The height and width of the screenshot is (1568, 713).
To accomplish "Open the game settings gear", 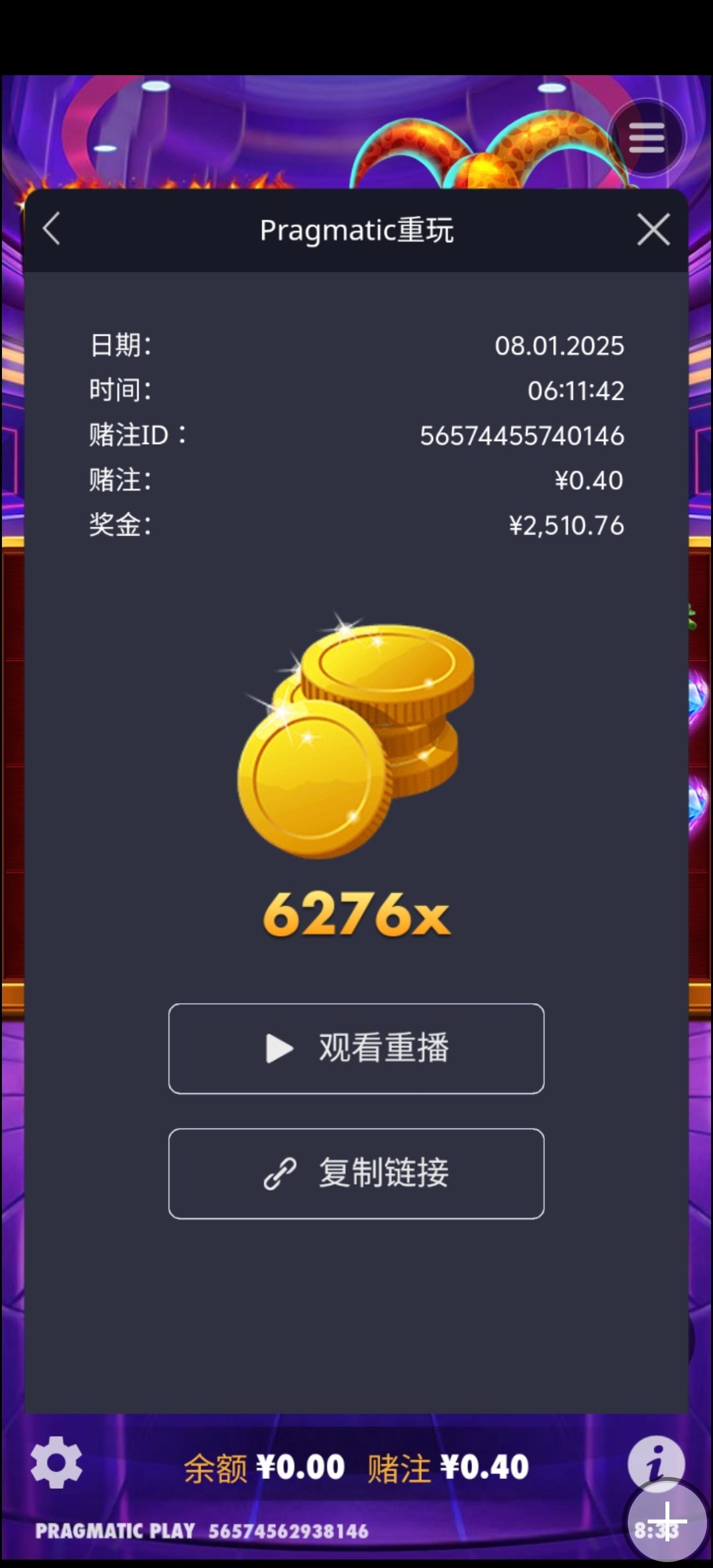I will click(57, 1462).
